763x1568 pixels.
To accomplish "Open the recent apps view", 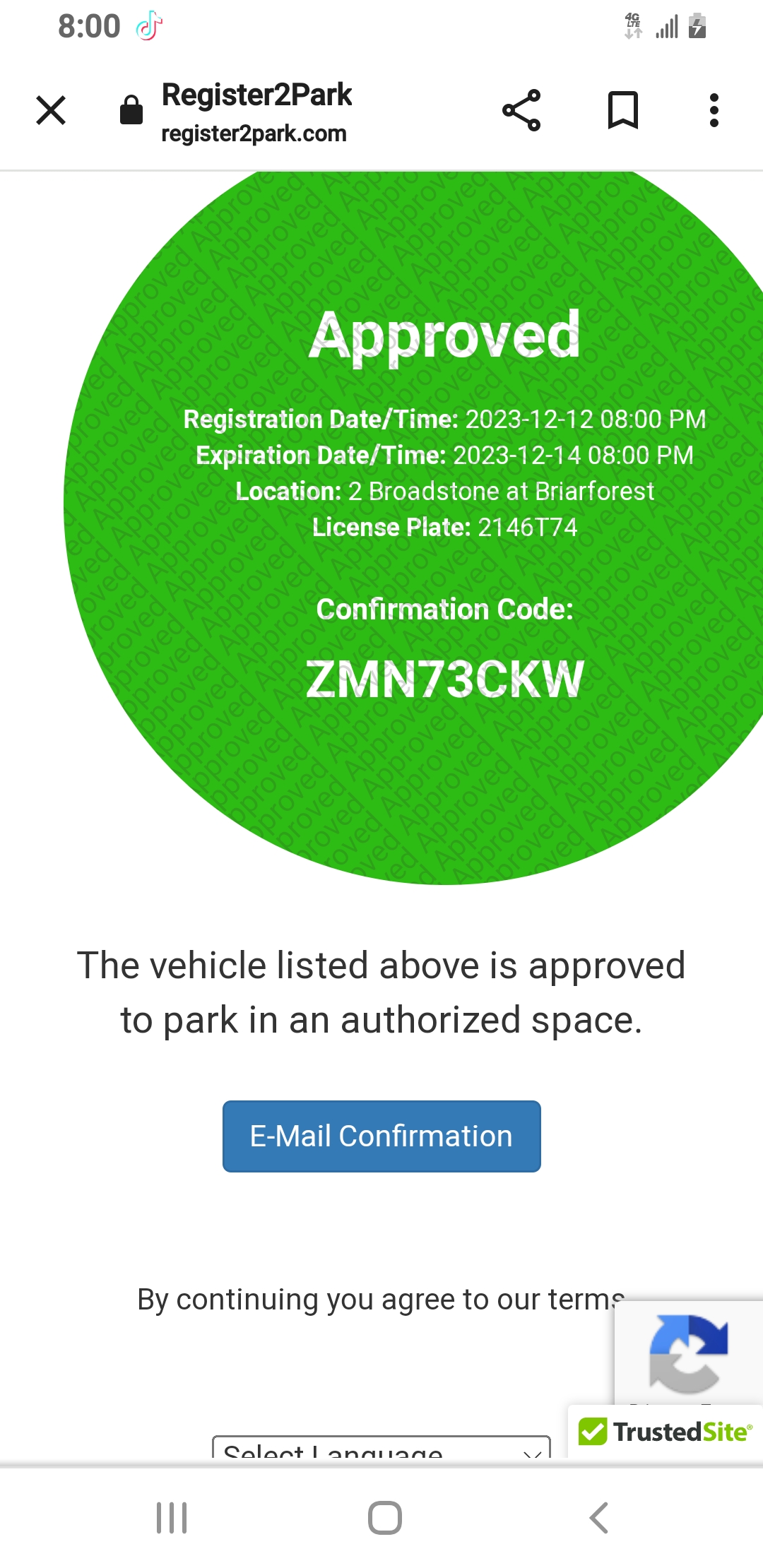I will [172, 1517].
